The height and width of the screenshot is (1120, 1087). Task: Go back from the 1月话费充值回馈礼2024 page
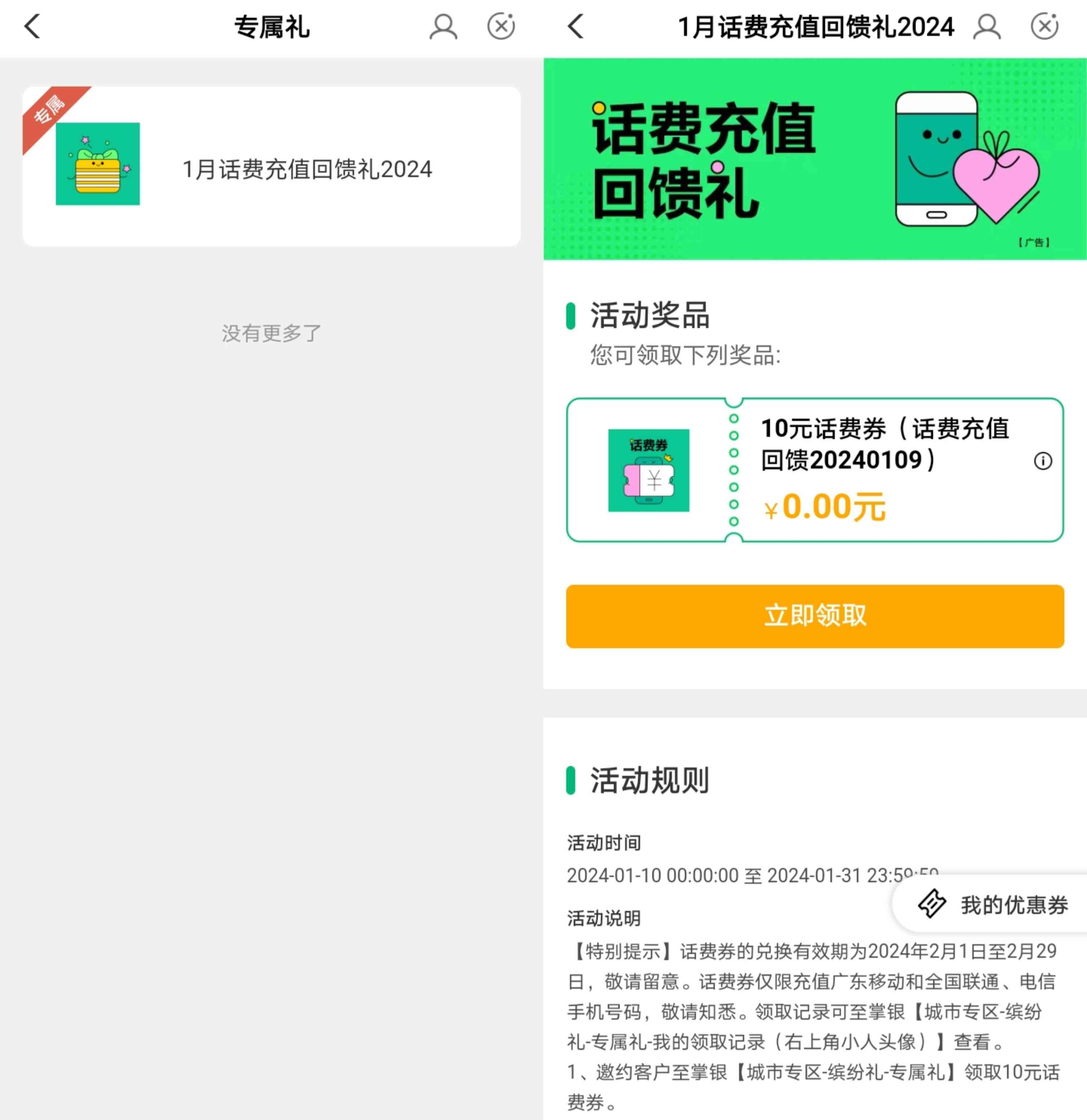click(x=576, y=27)
